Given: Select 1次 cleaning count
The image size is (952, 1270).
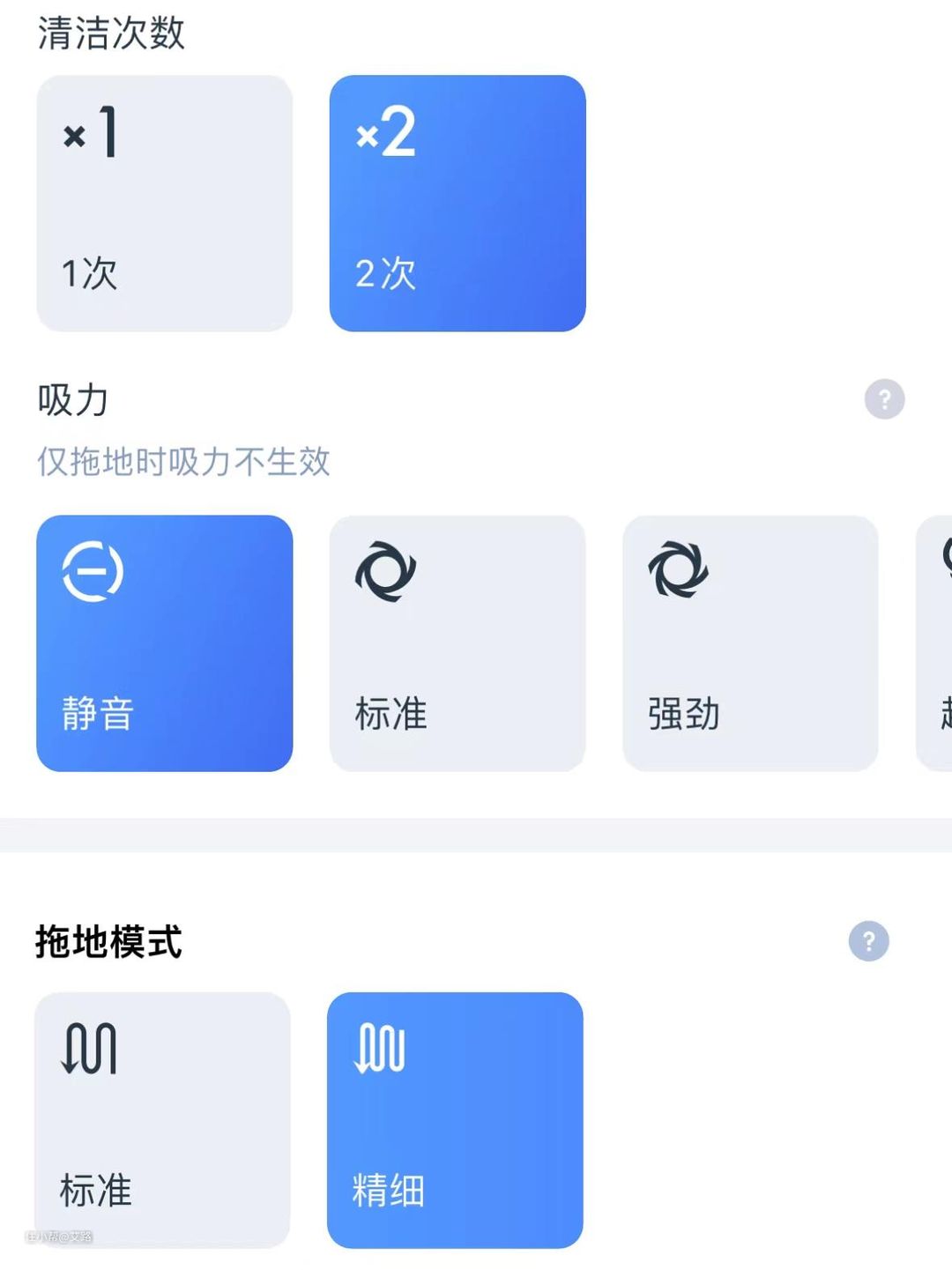Looking at the screenshot, I should coord(164,204).
